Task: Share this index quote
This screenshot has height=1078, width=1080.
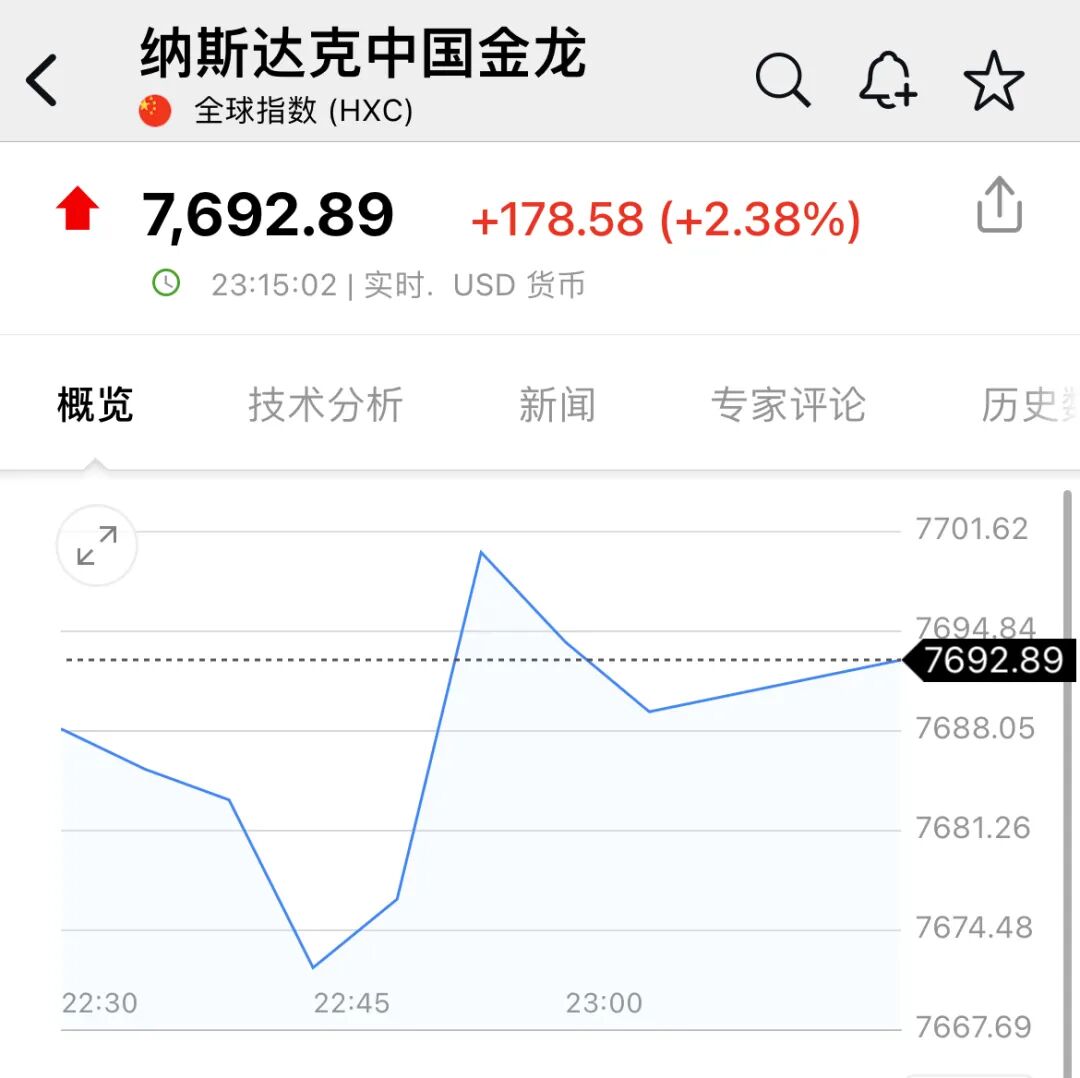Action: pos(999,206)
